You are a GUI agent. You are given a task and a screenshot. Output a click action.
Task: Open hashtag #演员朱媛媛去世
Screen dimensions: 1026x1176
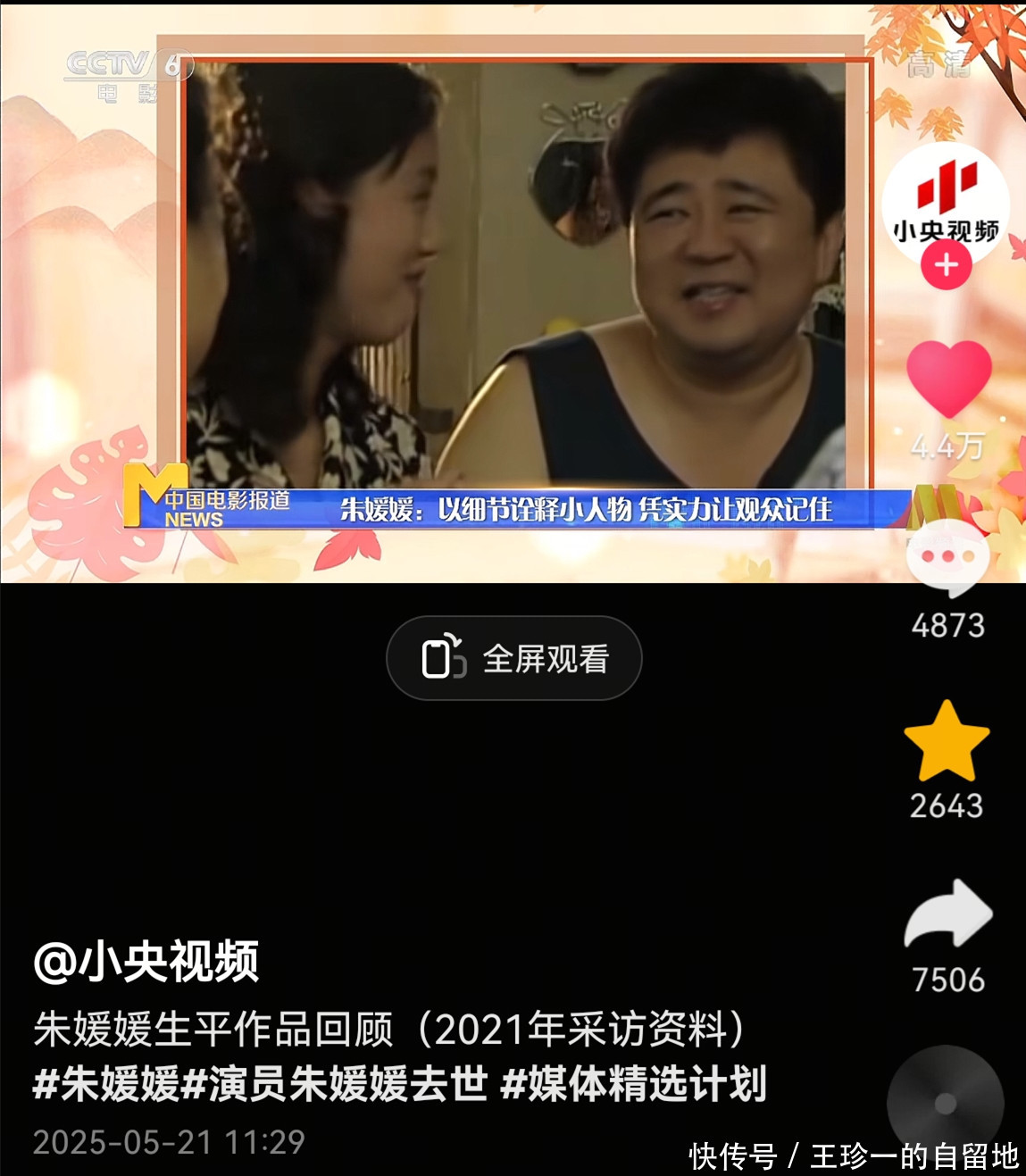pyautogui.click(x=335, y=1084)
